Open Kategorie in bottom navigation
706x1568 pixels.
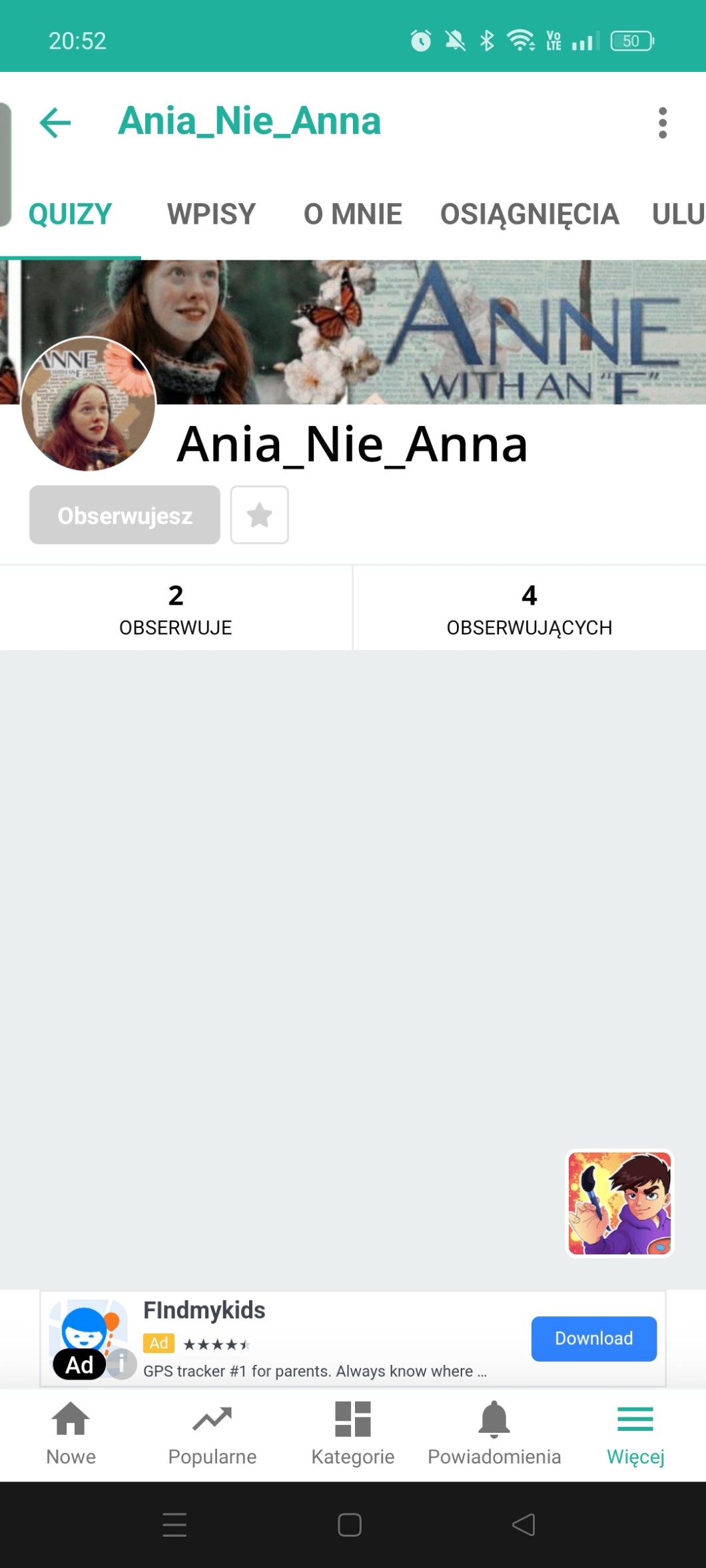tap(353, 1433)
